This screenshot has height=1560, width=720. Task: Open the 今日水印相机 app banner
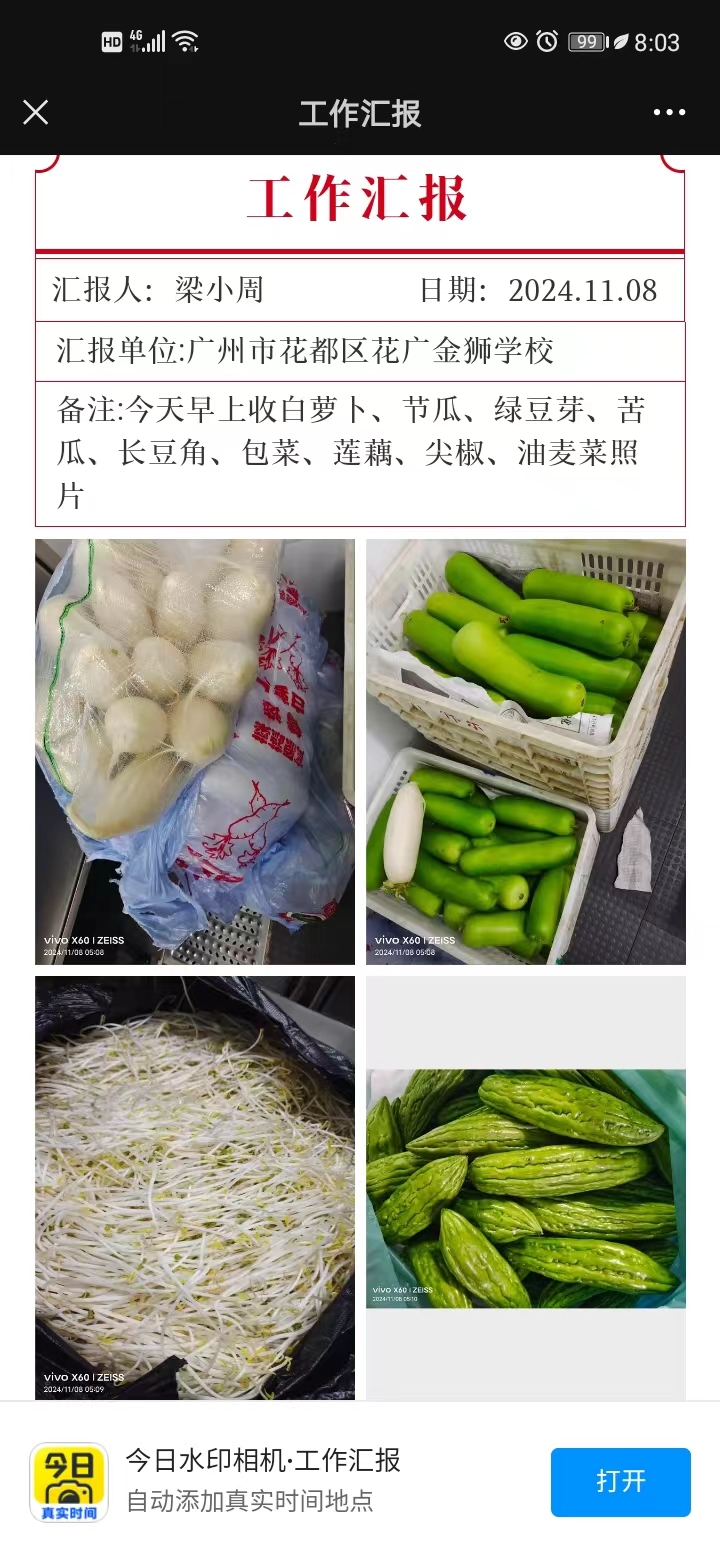tap(262, 1480)
